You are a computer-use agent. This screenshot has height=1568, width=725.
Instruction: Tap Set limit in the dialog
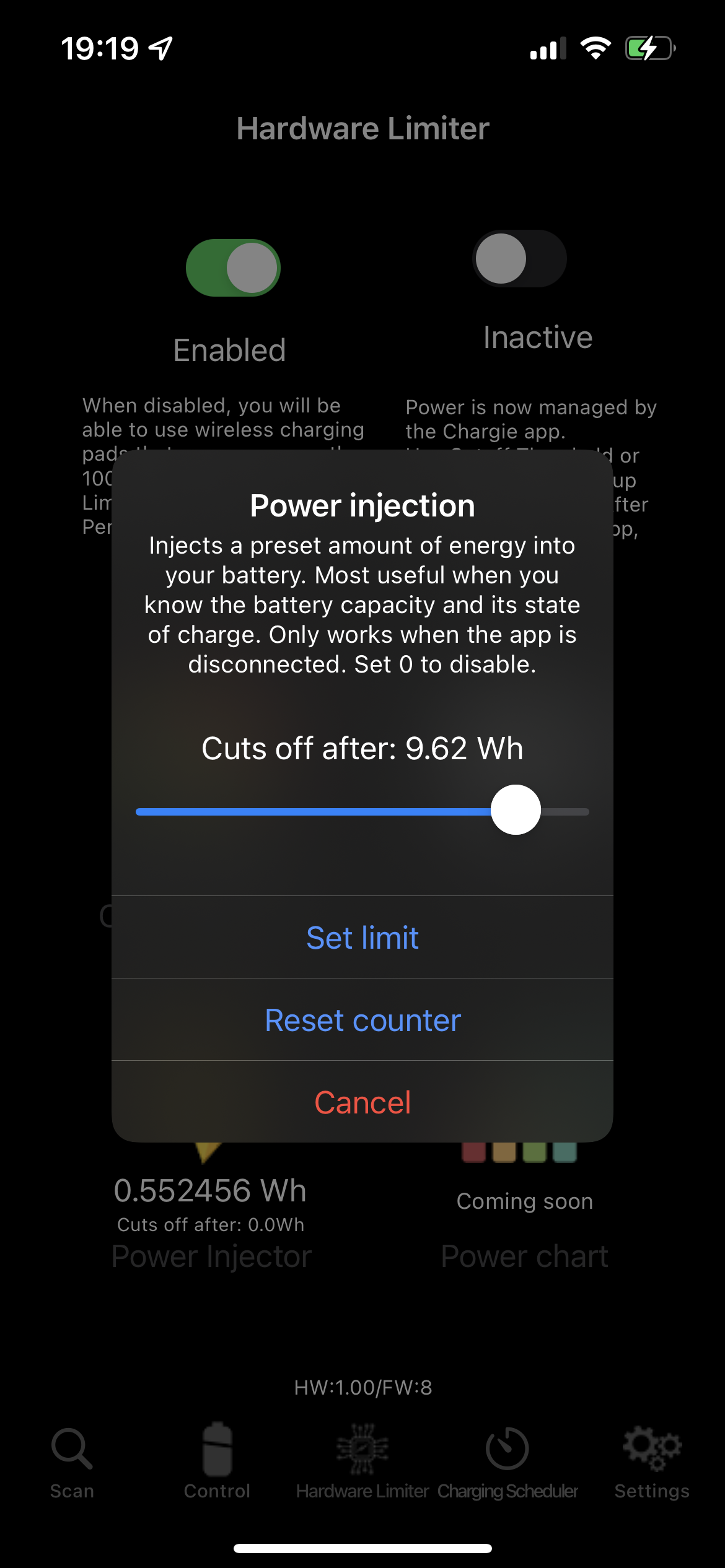pyautogui.click(x=362, y=938)
